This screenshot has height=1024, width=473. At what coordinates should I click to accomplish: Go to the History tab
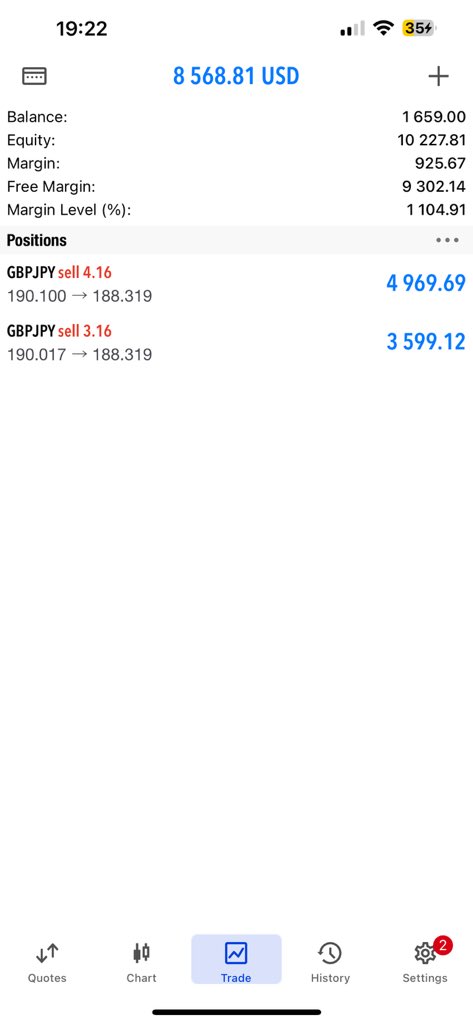click(x=330, y=961)
